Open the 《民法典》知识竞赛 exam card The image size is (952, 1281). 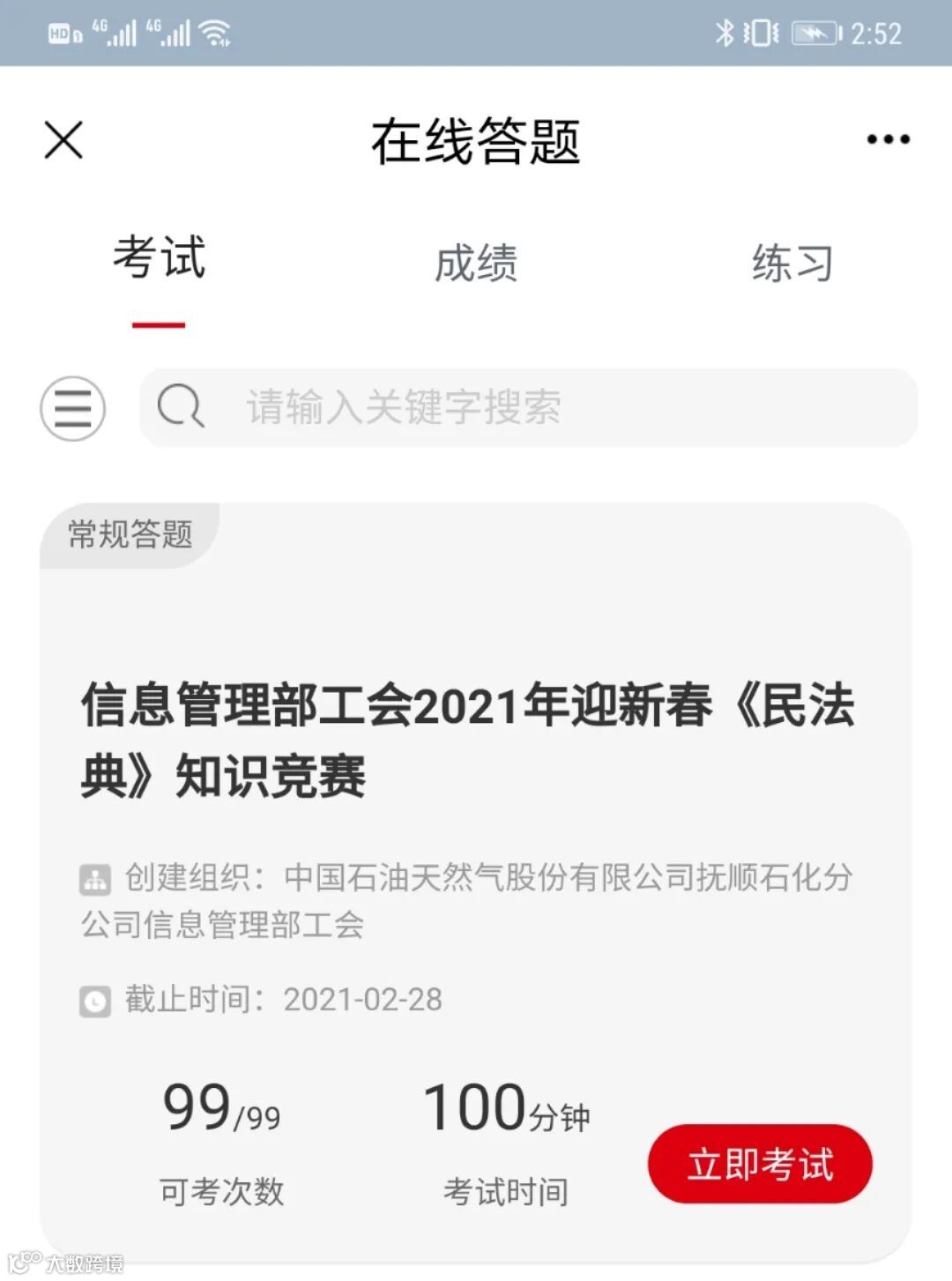467,741
